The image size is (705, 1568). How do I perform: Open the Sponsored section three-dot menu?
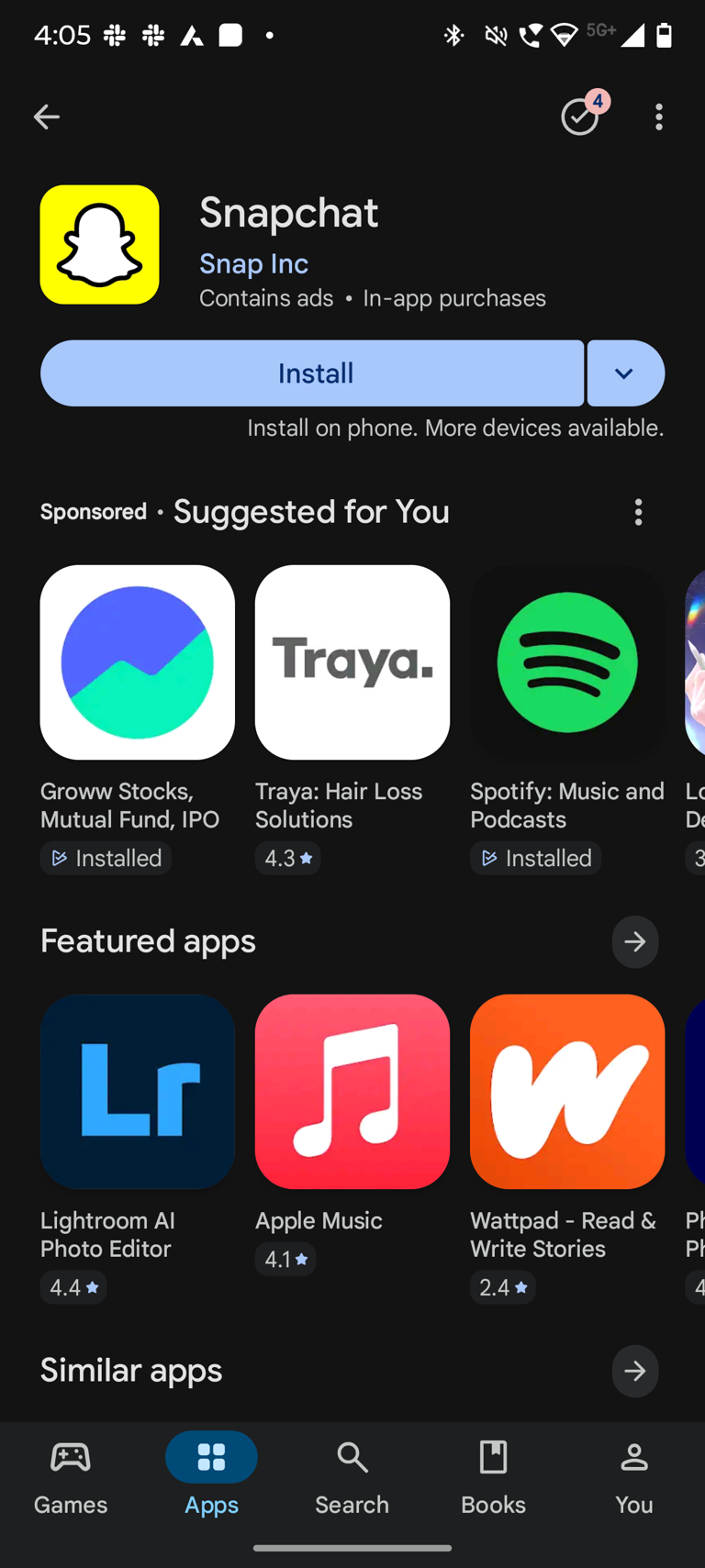click(638, 512)
